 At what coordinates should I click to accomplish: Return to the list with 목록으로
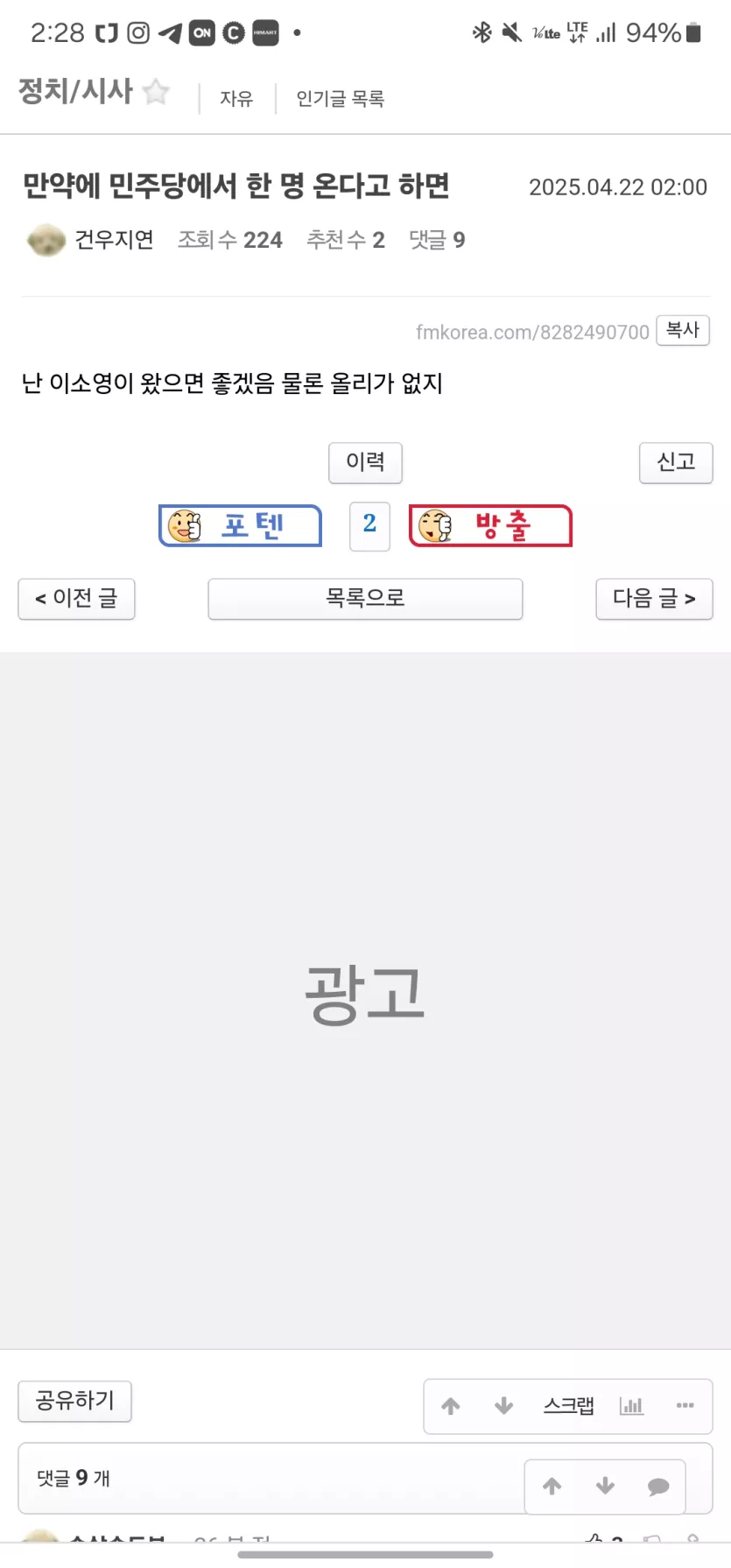(x=365, y=599)
